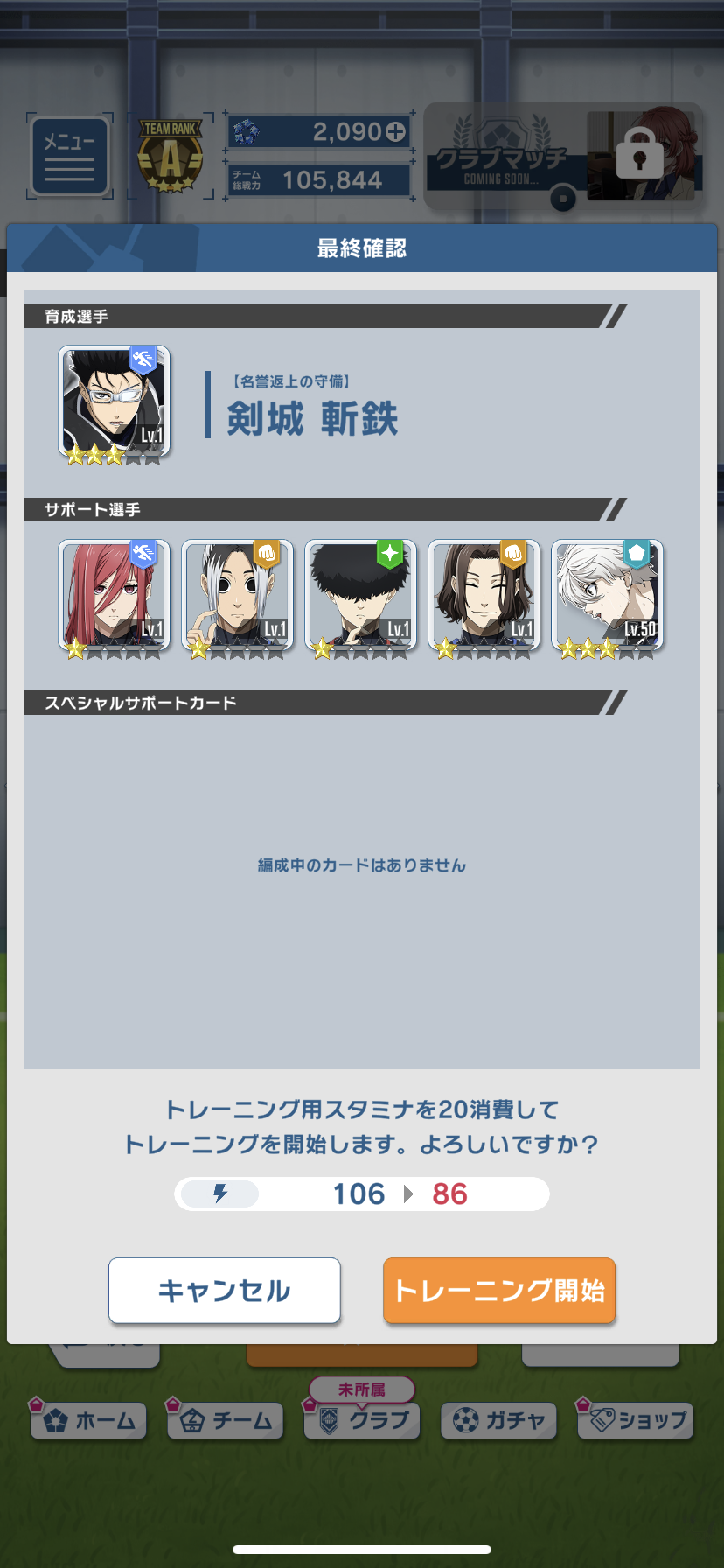Open the ホーム tab
724x1568 pixels.
[88, 1420]
